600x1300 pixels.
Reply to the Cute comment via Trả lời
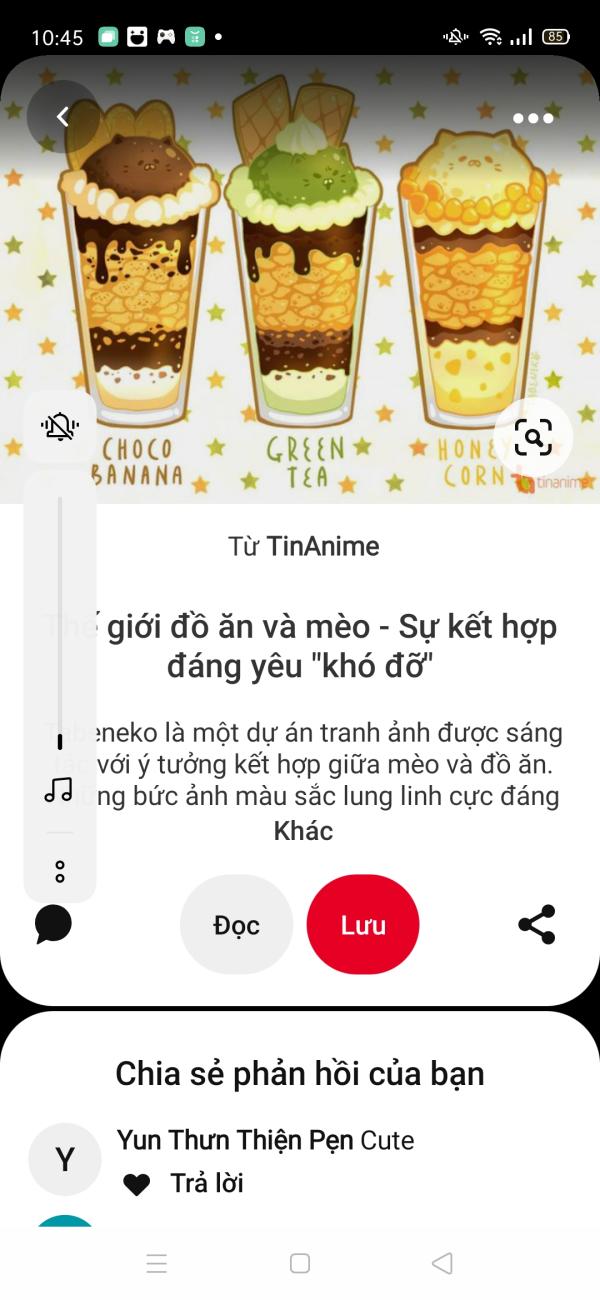pyautogui.click(x=207, y=1184)
